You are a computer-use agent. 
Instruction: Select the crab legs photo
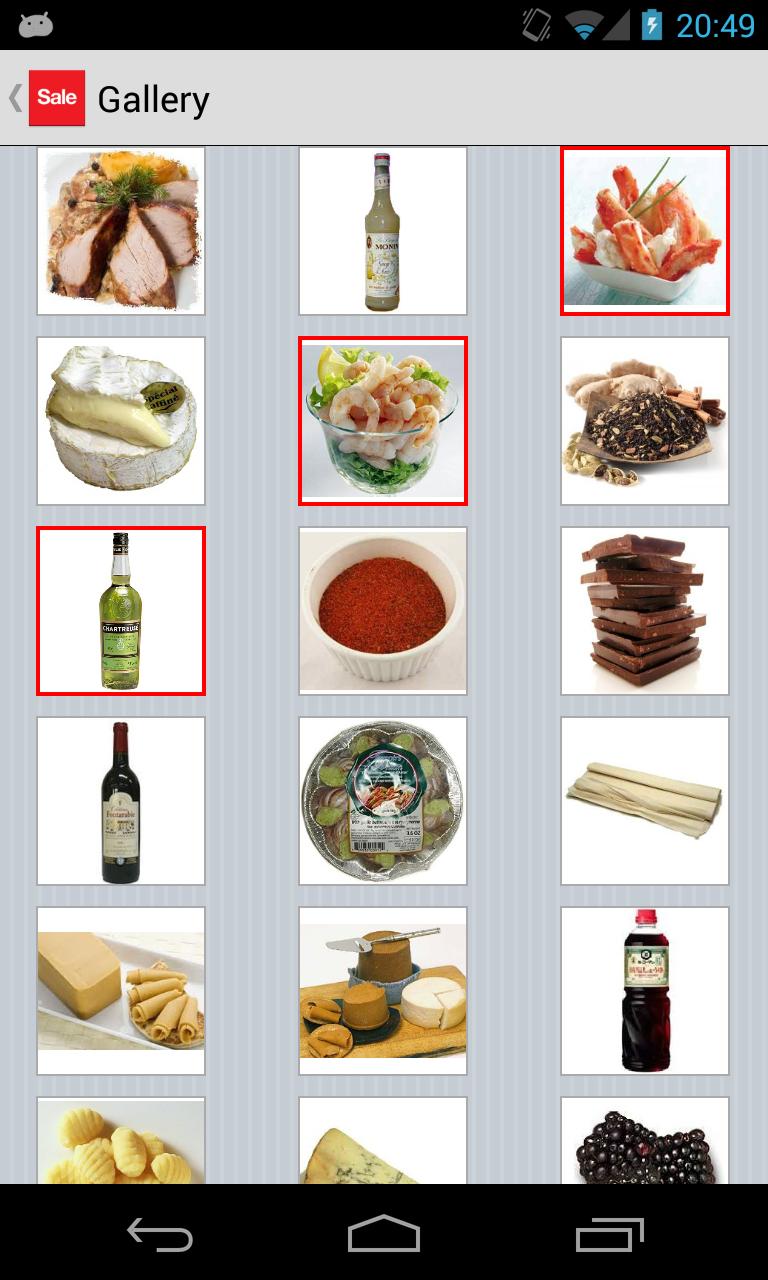tap(645, 231)
